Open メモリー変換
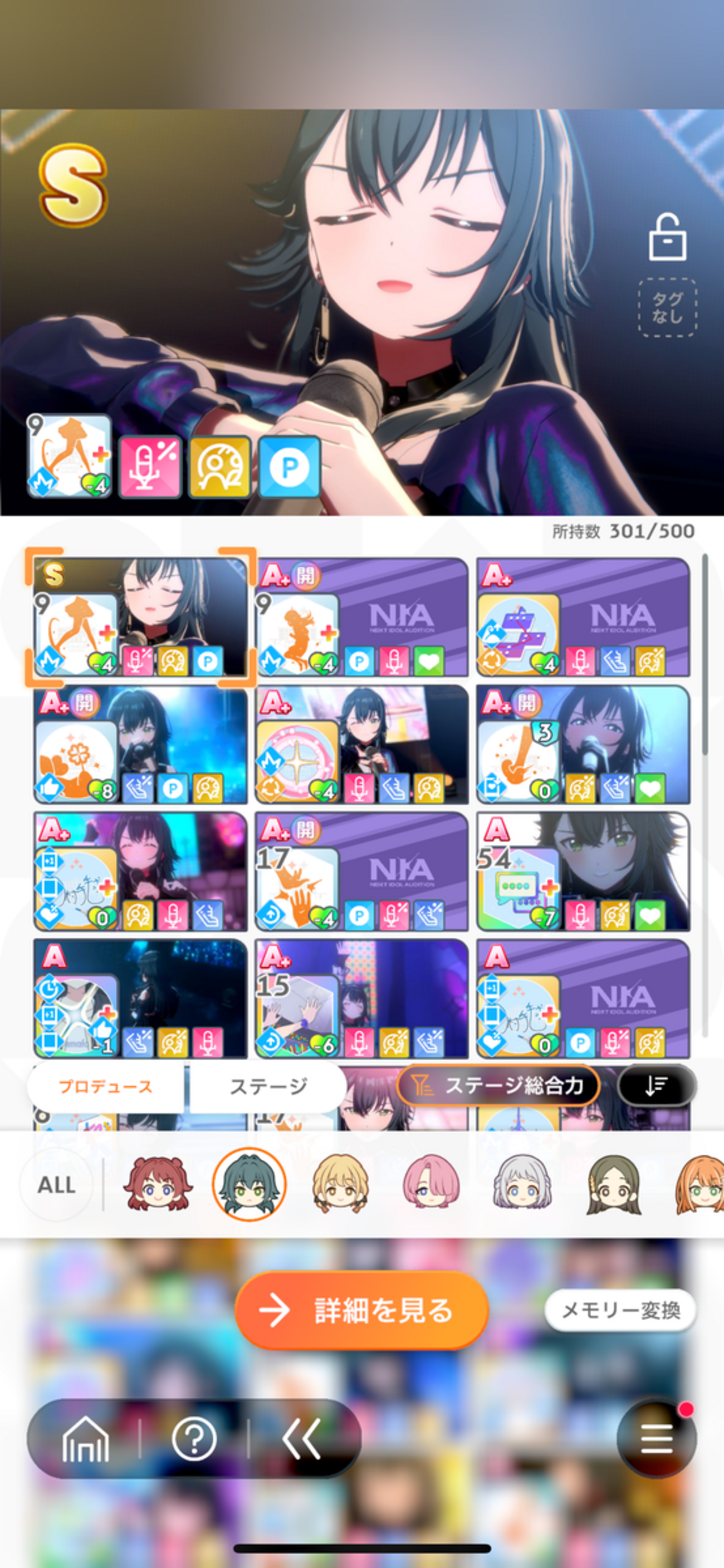The image size is (724, 1568). [x=620, y=1310]
